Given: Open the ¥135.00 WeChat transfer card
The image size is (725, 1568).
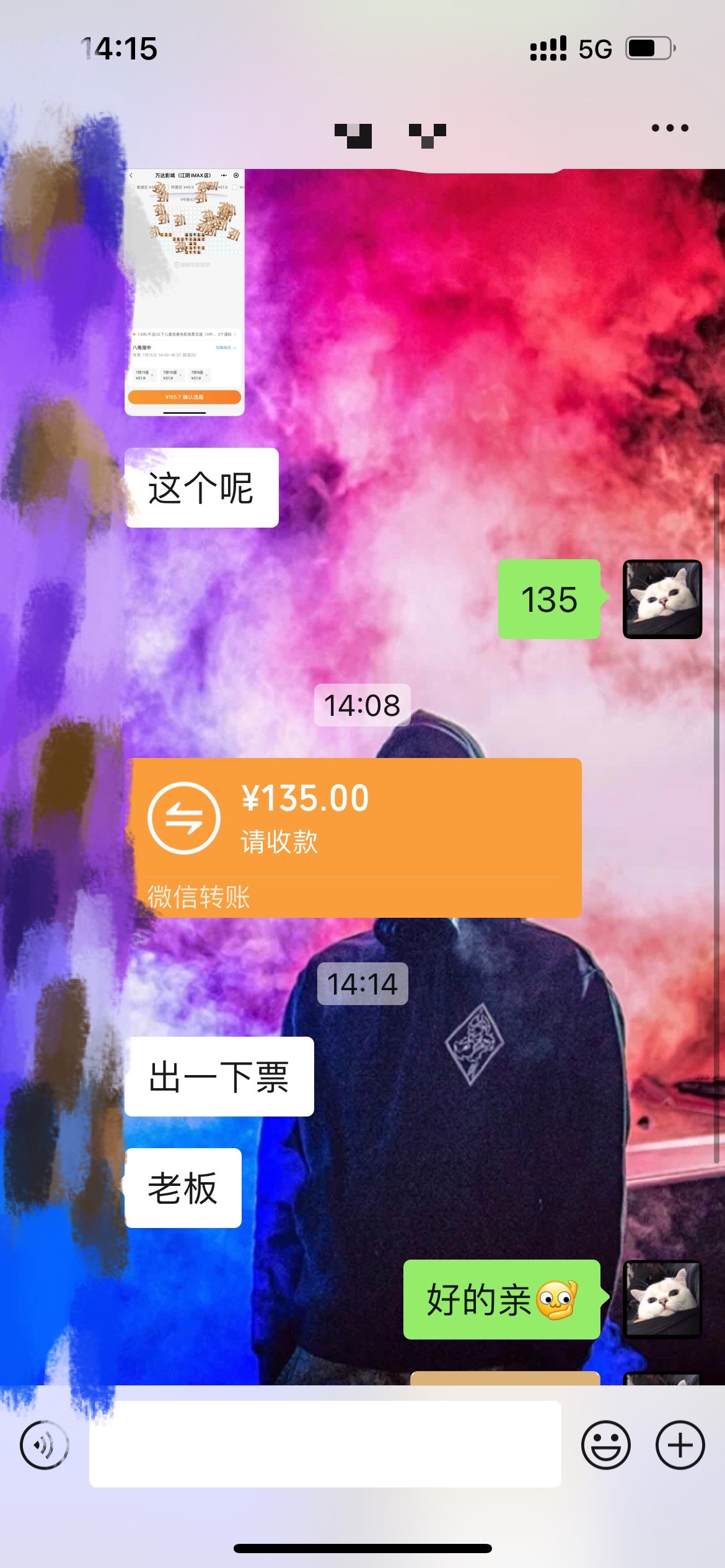Looking at the screenshot, I should tap(357, 837).
